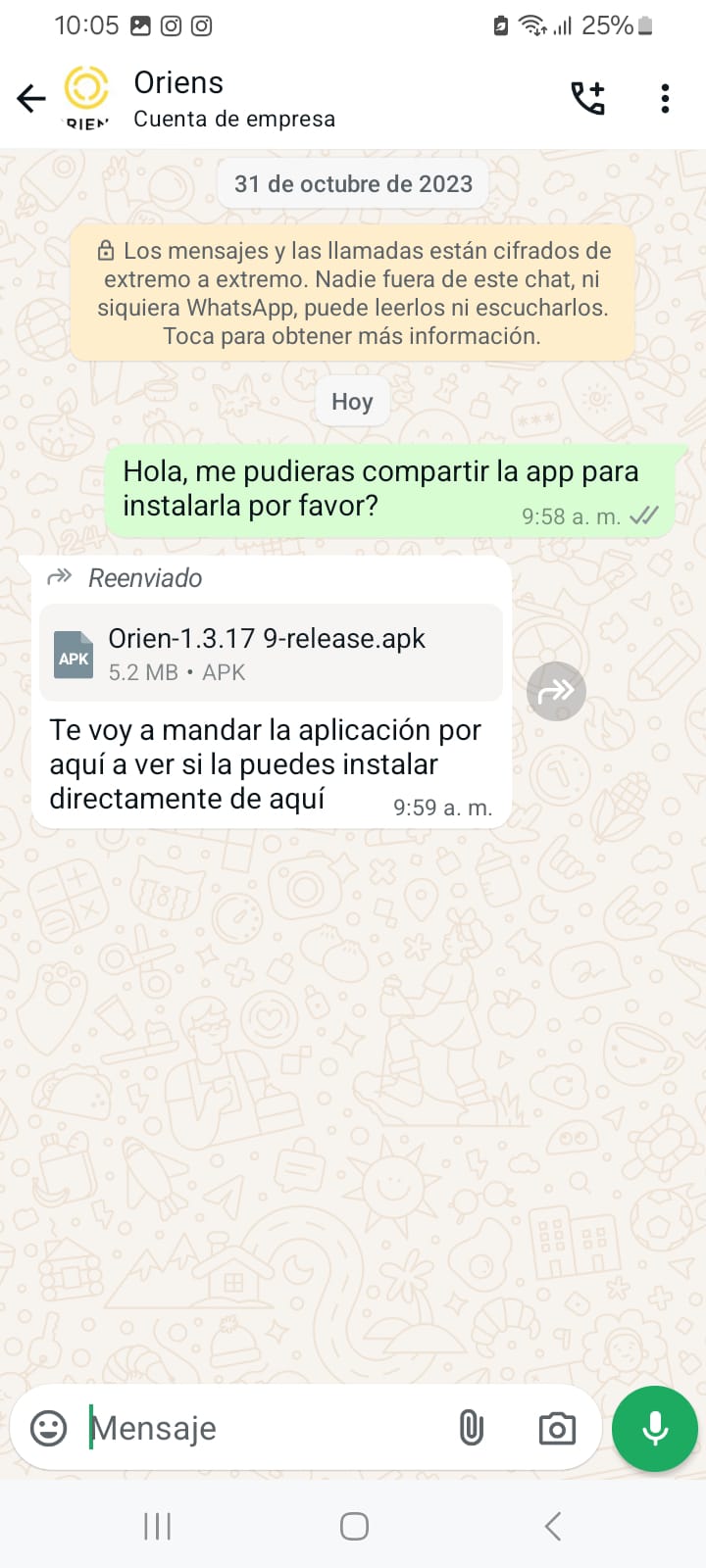Open the Orien-1.3.17 9-release.apk file
706x1568 pixels.
[270, 654]
